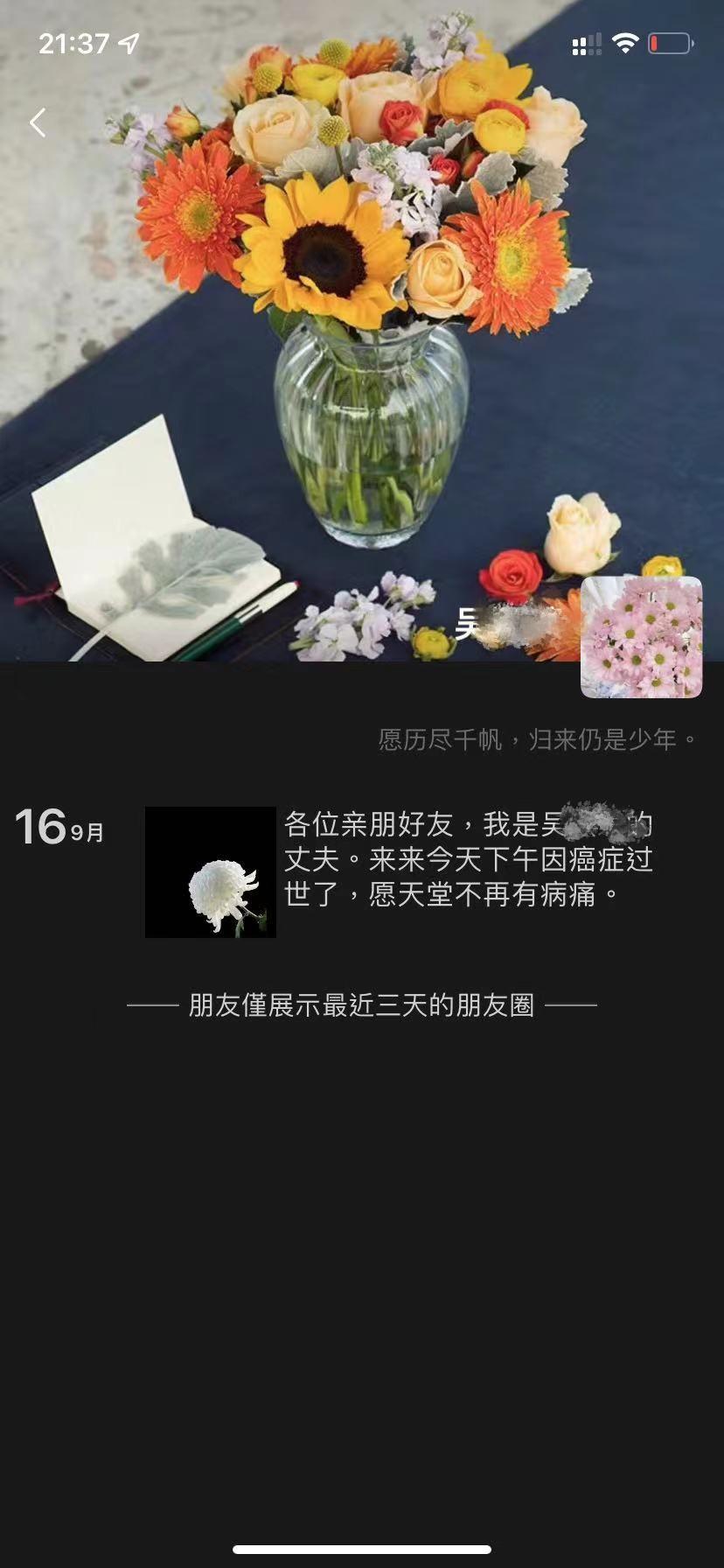Open the white chrysanthemum post photo
Image resolution: width=724 pixels, height=1568 pixels.
tap(211, 871)
